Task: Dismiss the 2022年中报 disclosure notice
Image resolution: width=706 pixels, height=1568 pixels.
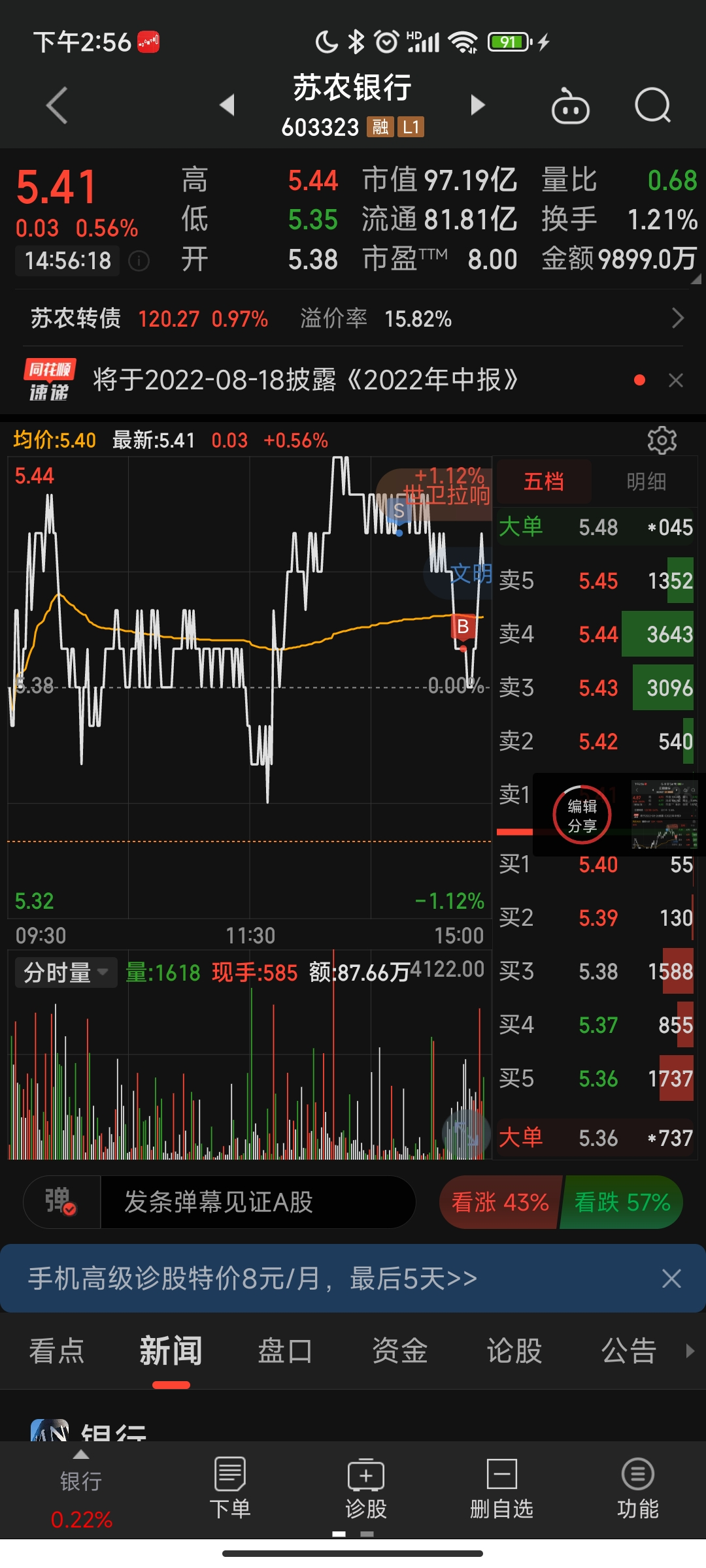Action: click(x=676, y=380)
